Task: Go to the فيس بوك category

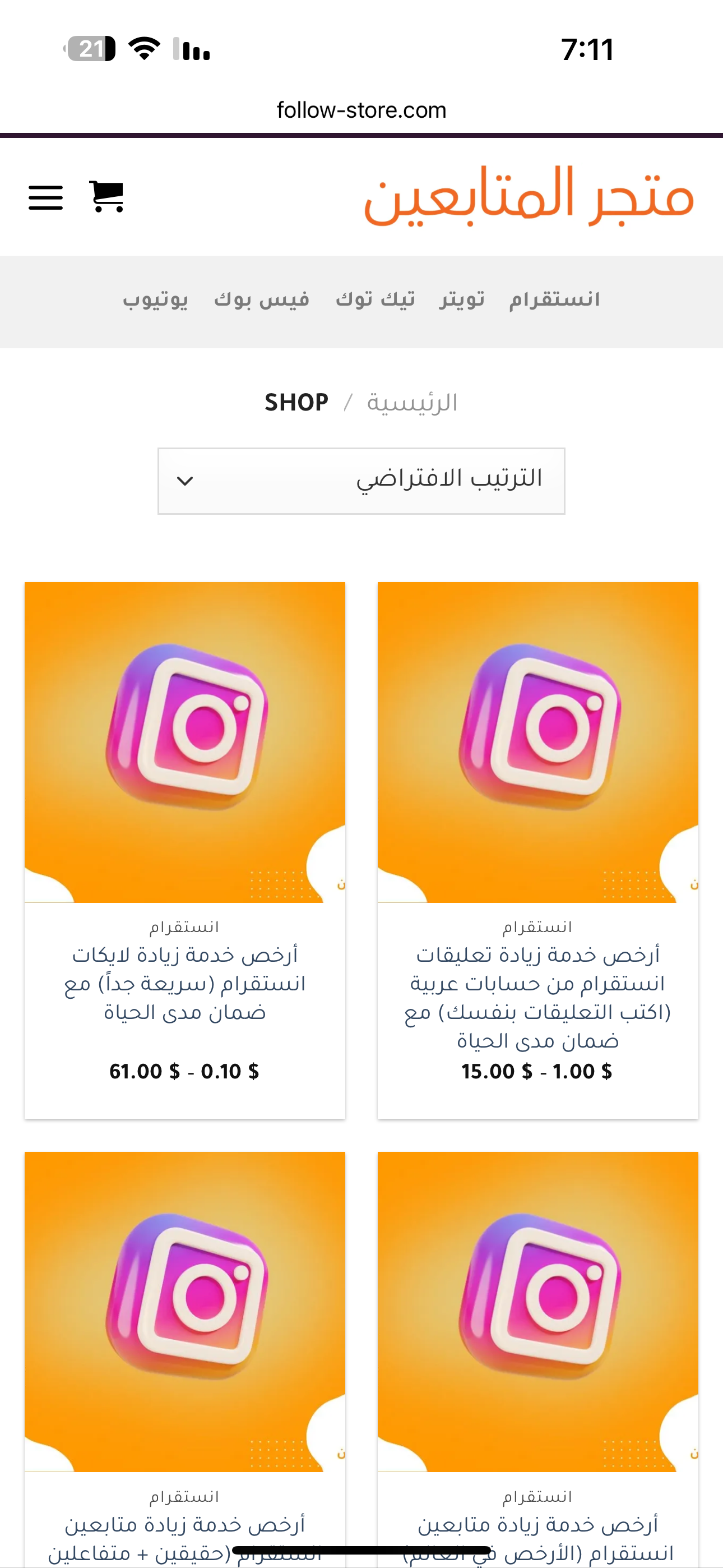Action: click(262, 299)
